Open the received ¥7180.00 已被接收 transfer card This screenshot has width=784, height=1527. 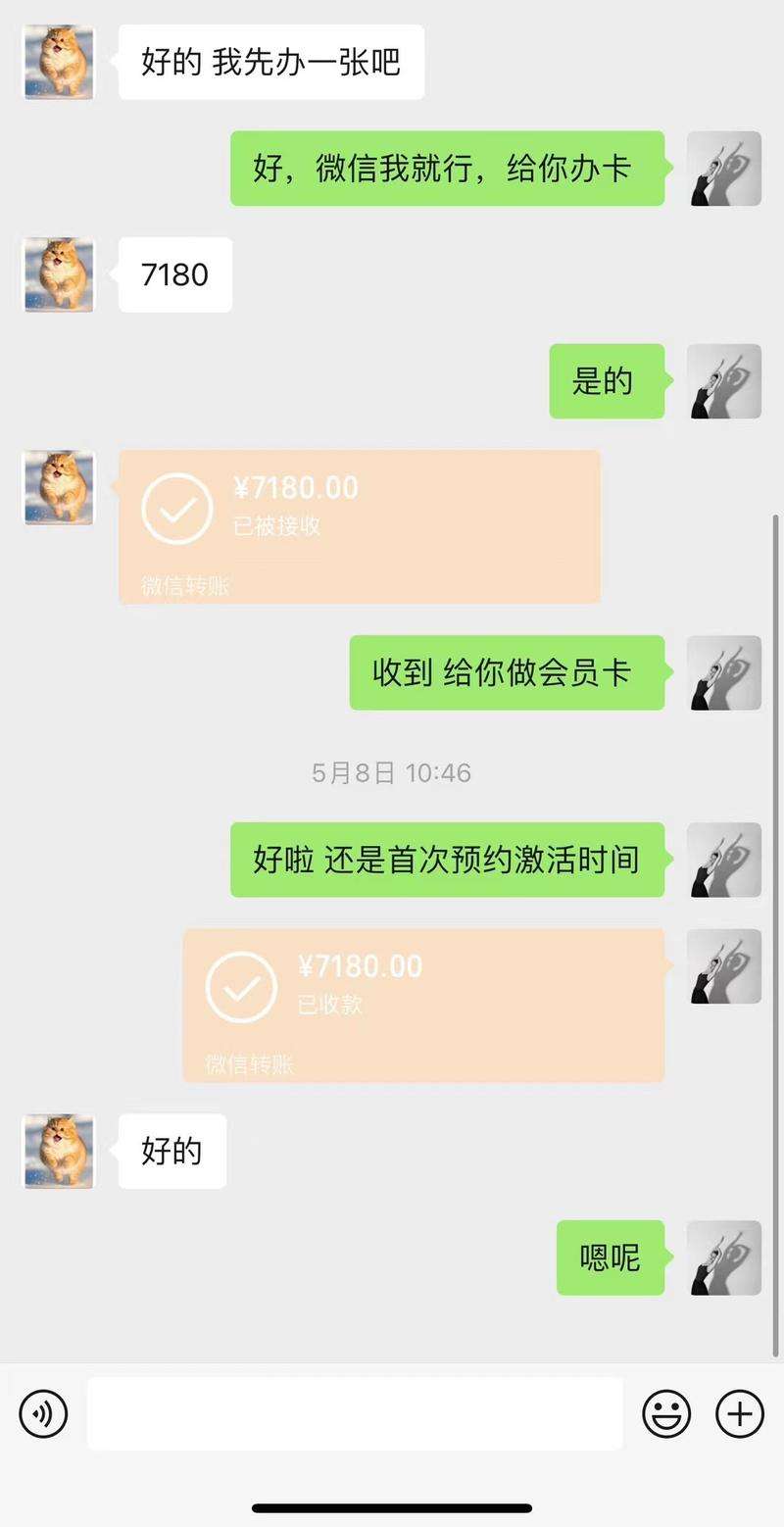click(x=358, y=526)
